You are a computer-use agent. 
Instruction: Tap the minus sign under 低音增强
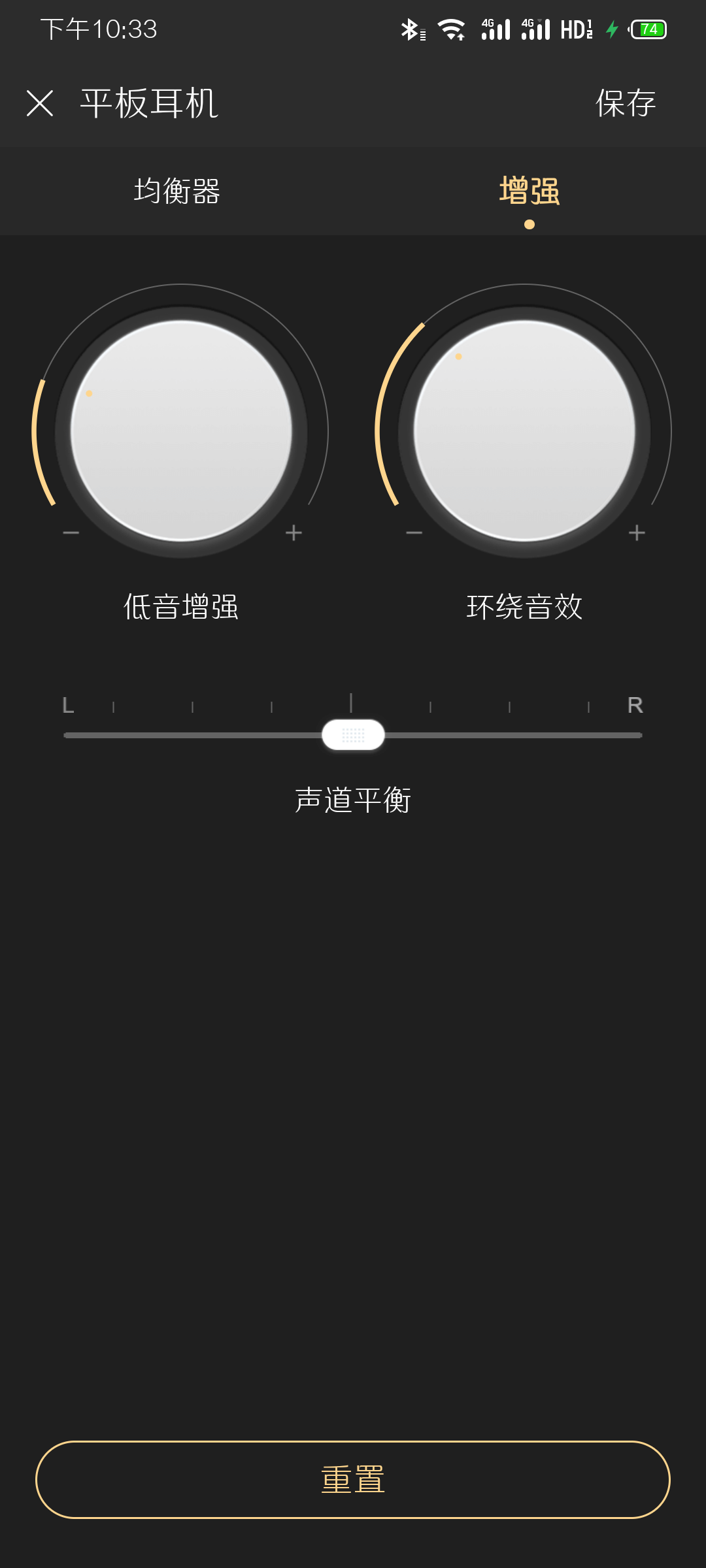[x=71, y=533]
